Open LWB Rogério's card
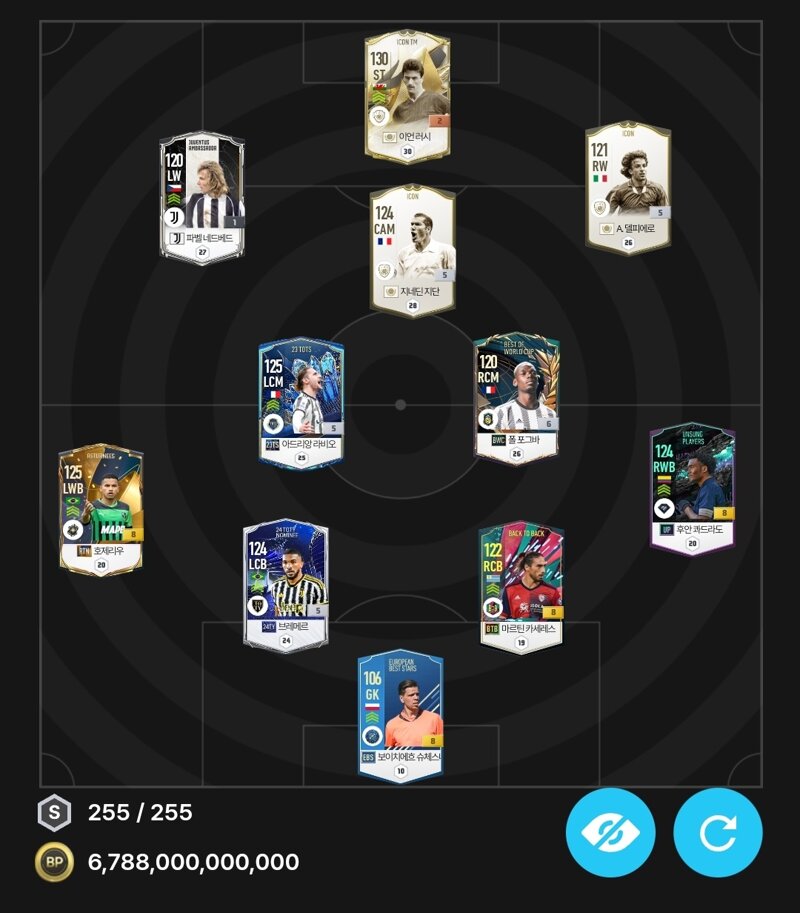This screenshot has width=800, height=913. tap(101, 509)
